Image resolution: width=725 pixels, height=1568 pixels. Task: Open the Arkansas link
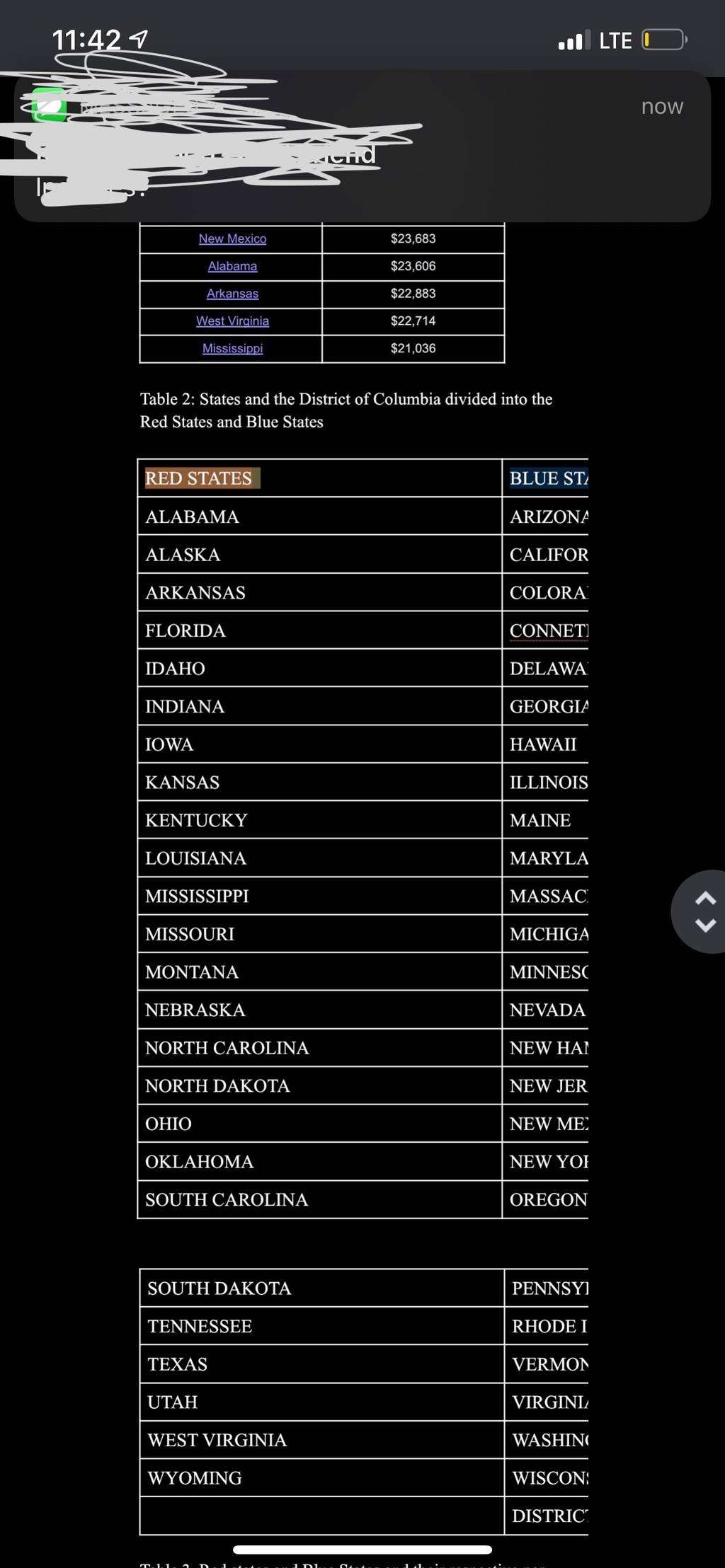pyautogui.click(x=232, y=294)
